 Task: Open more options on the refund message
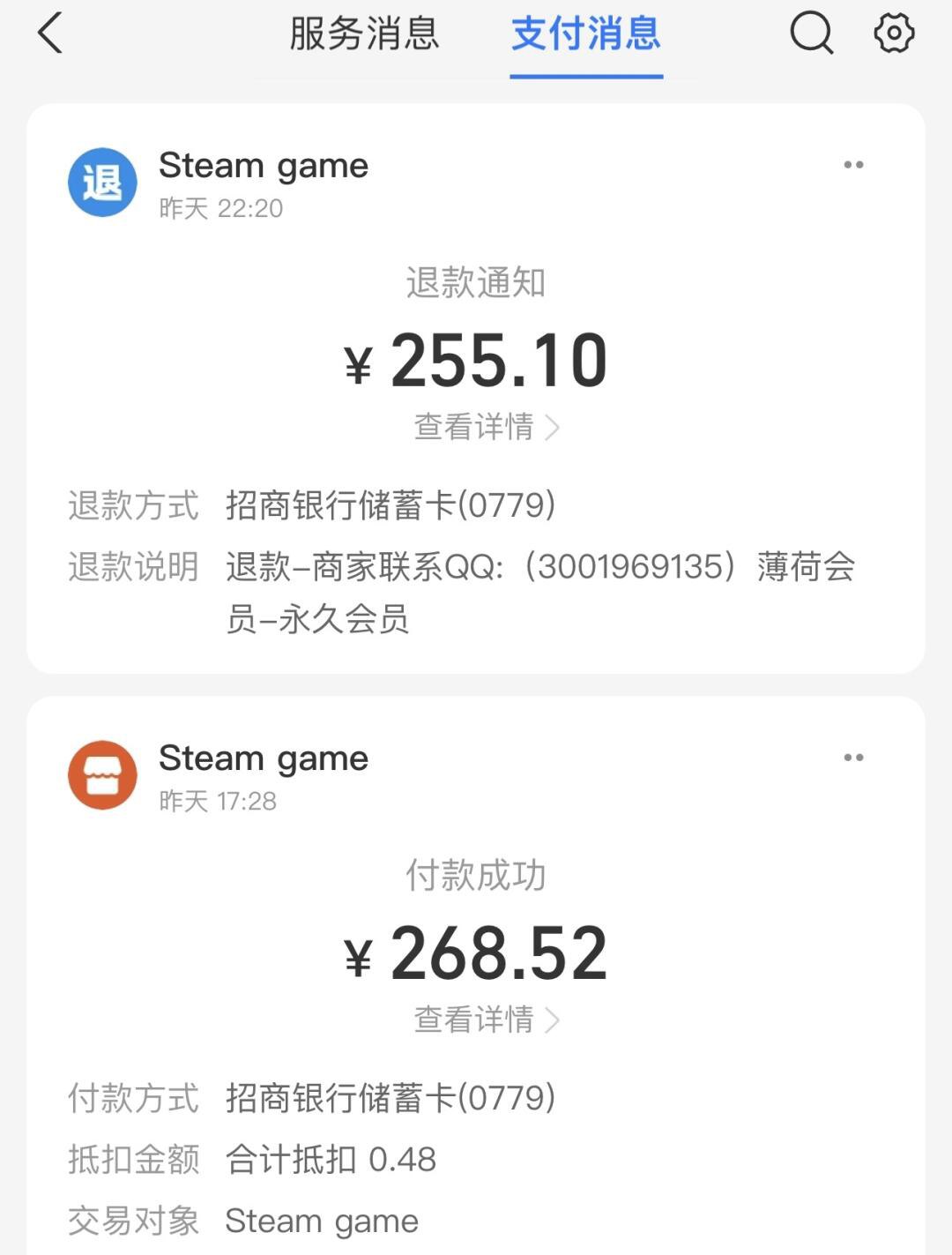tap(852, 164)
